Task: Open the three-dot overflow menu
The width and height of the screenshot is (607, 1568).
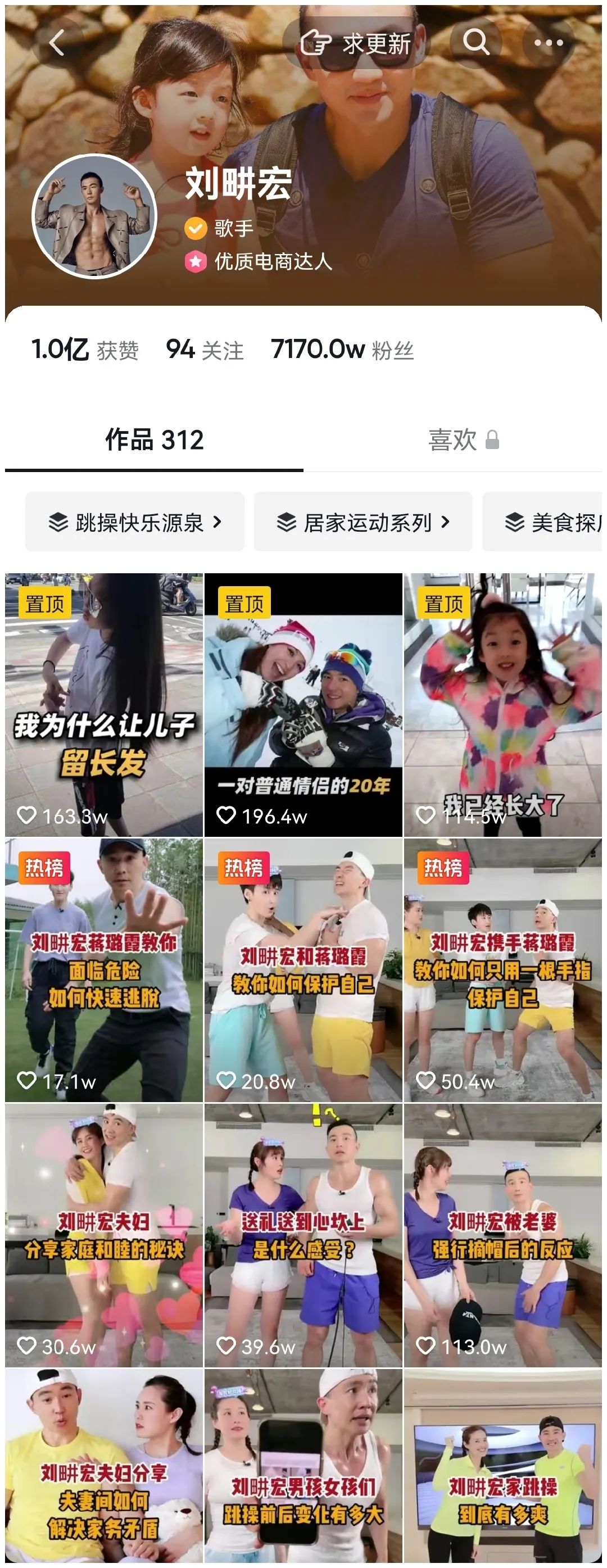Action: pyautogui.click(x=548, y=43)
